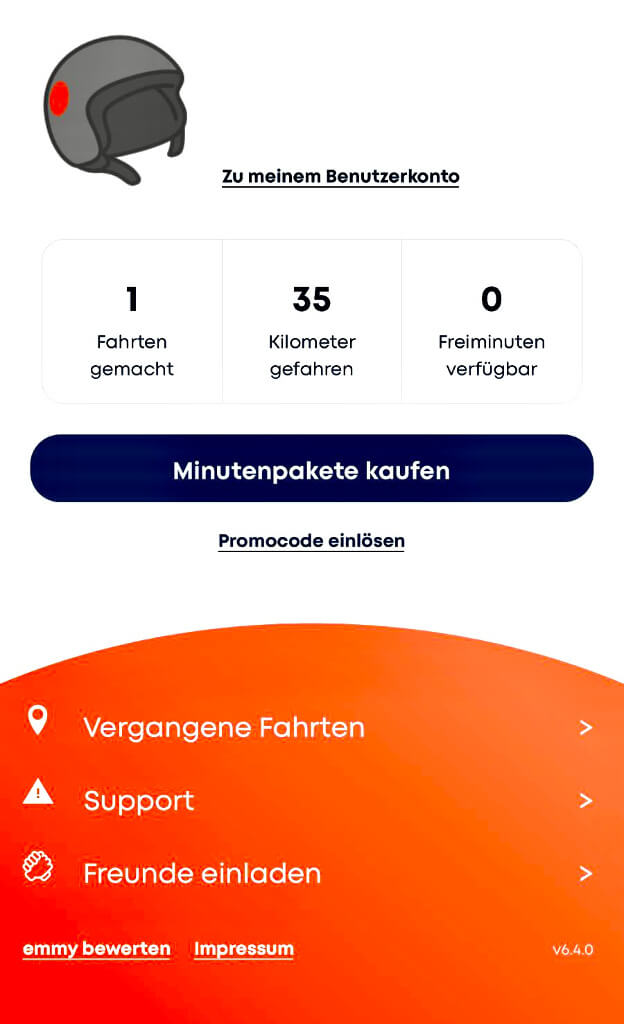Screen dimensions: 624x1024
Task: Tap Minutenpakete kaufen button
Action: click(311, 469)
